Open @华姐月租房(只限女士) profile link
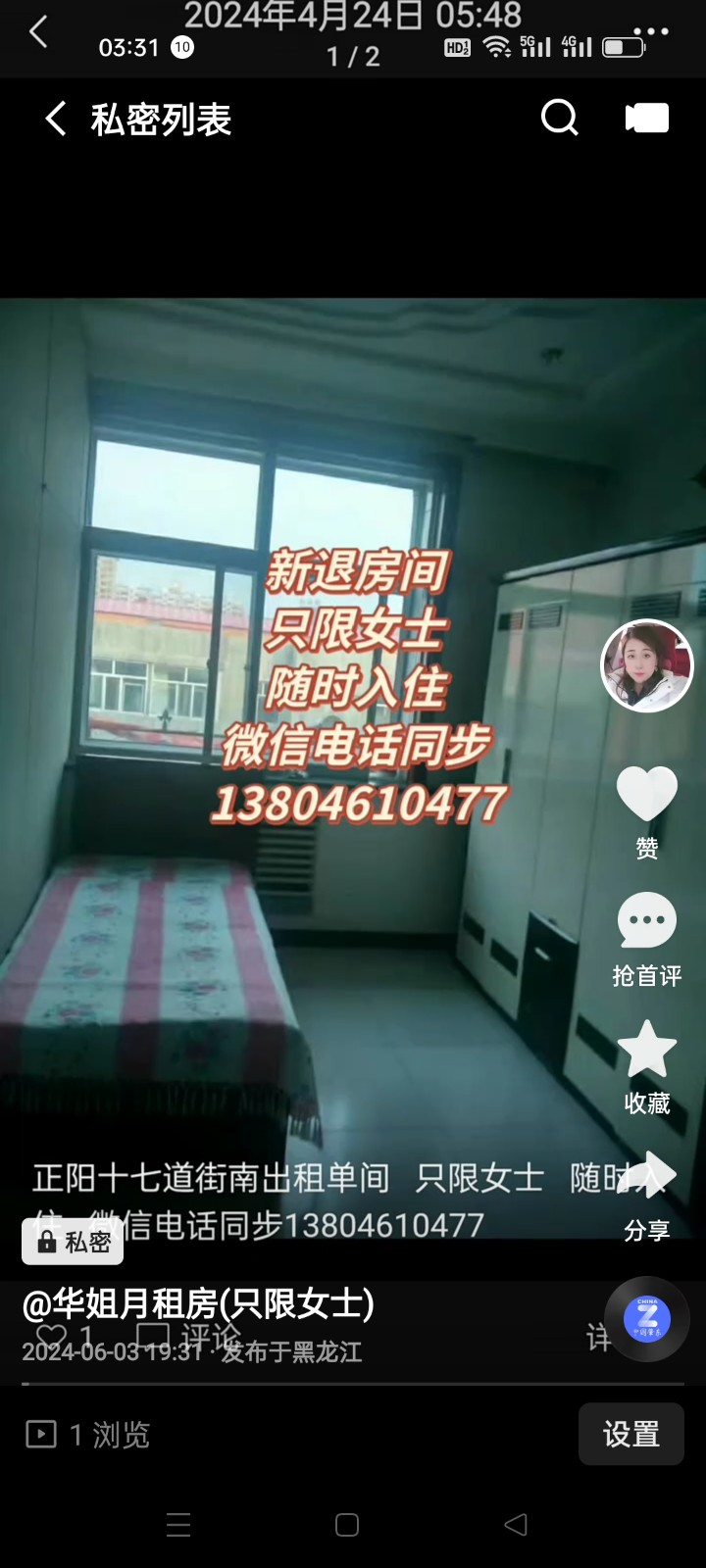 198,1304
